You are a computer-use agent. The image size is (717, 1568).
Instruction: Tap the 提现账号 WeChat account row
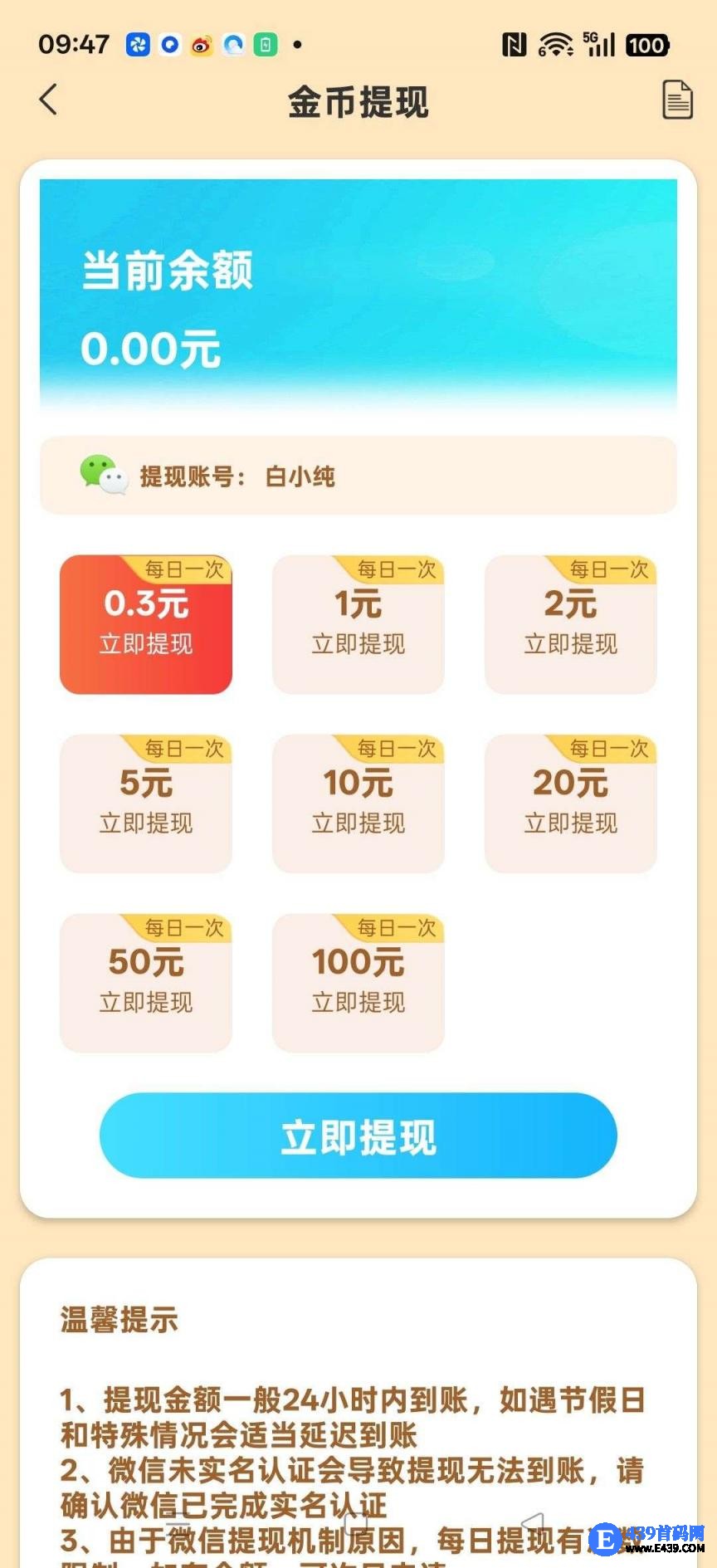click(358, 476)
